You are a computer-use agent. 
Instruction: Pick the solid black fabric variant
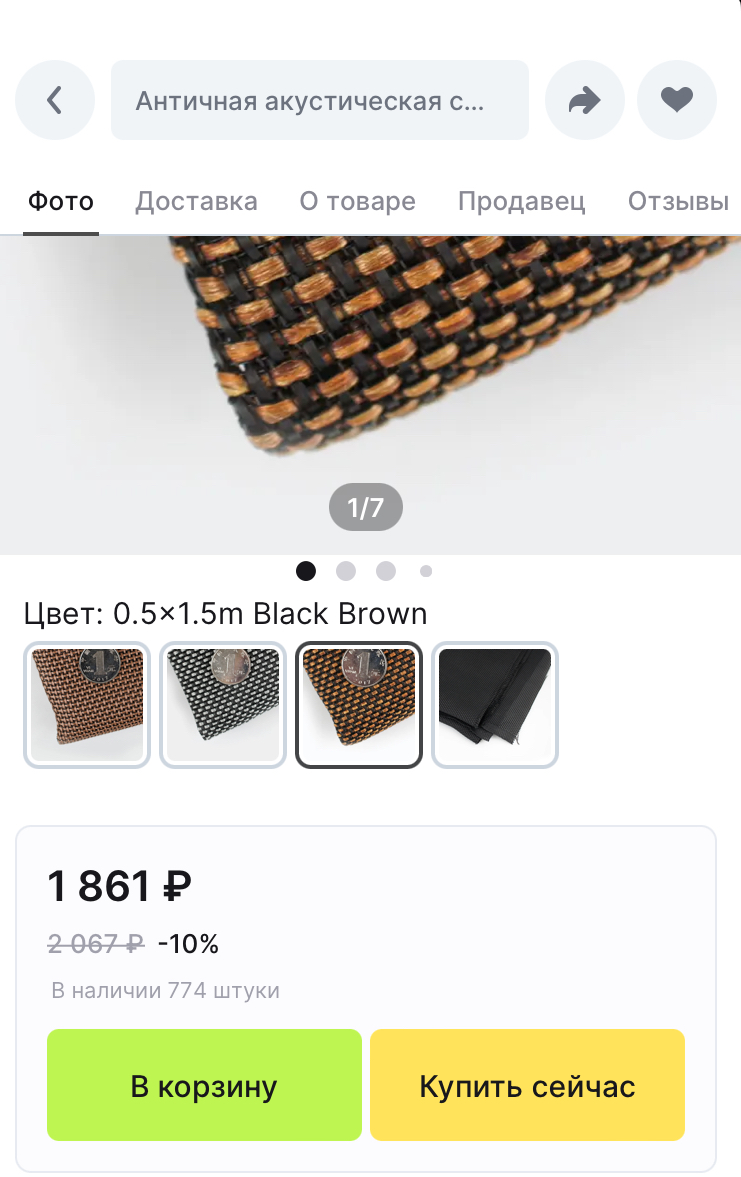pos(495,705)
